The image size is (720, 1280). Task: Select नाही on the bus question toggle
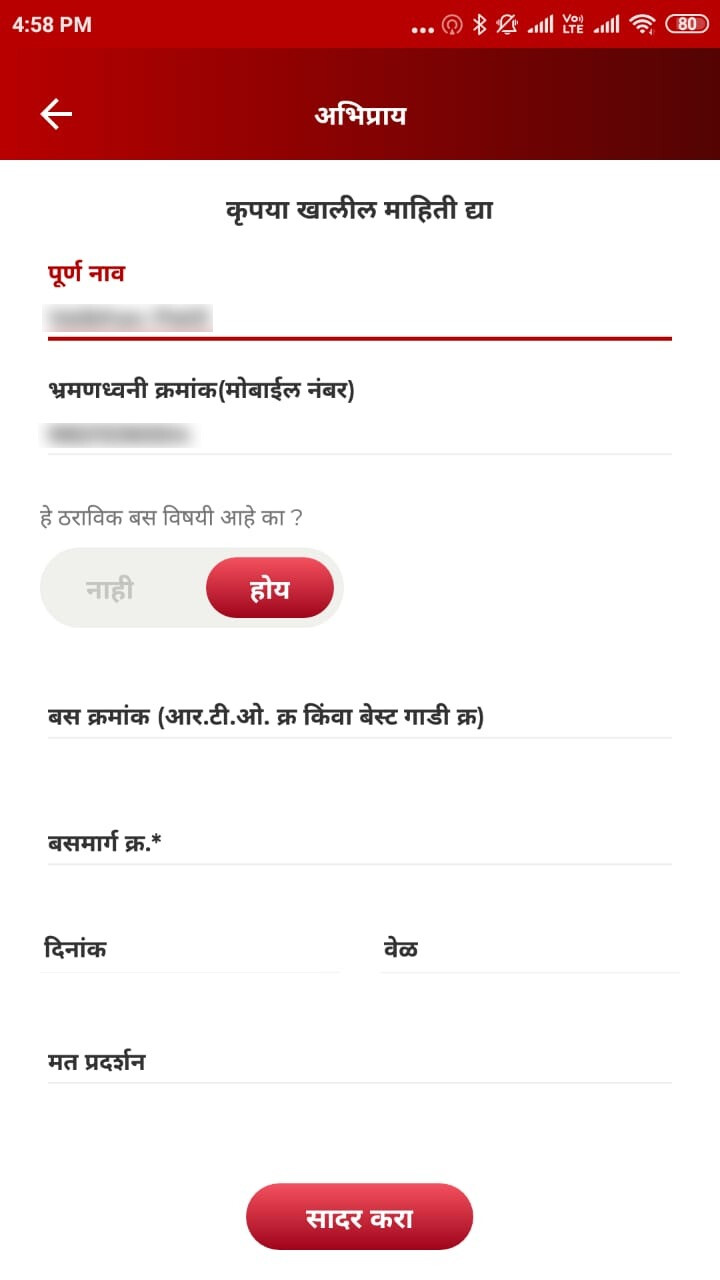(x=110, y=589)
